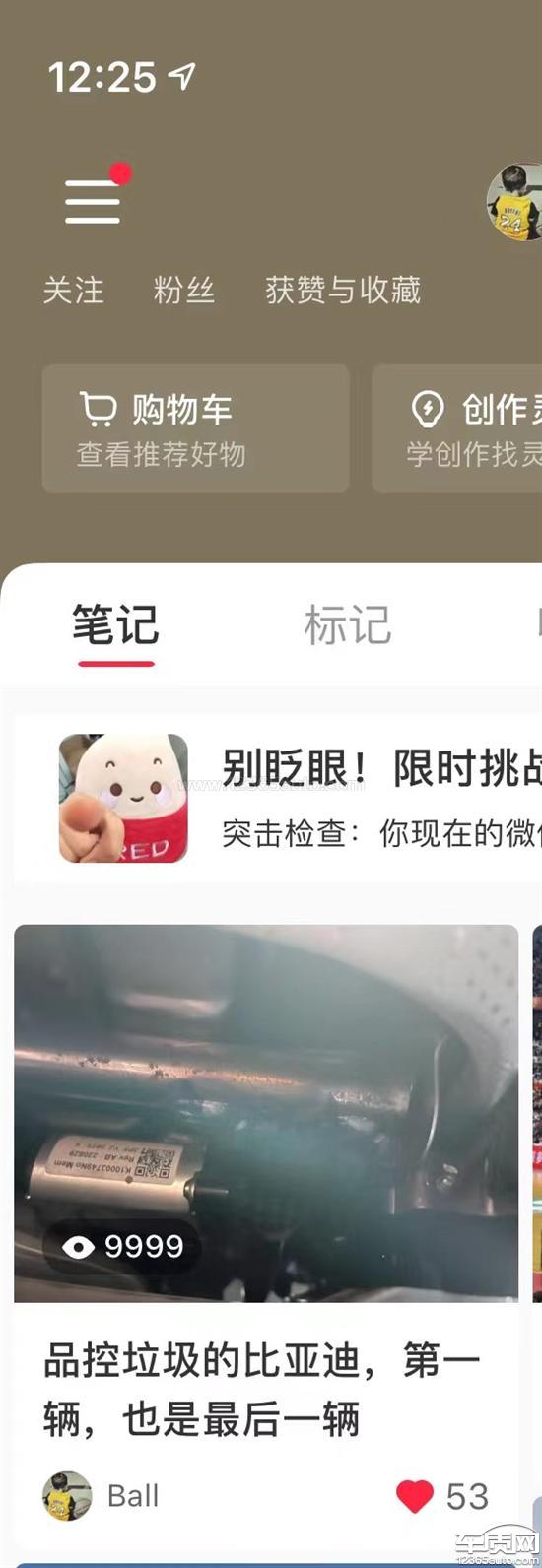Open the 别眨眼 限时挑战 banner

point(278,798)
